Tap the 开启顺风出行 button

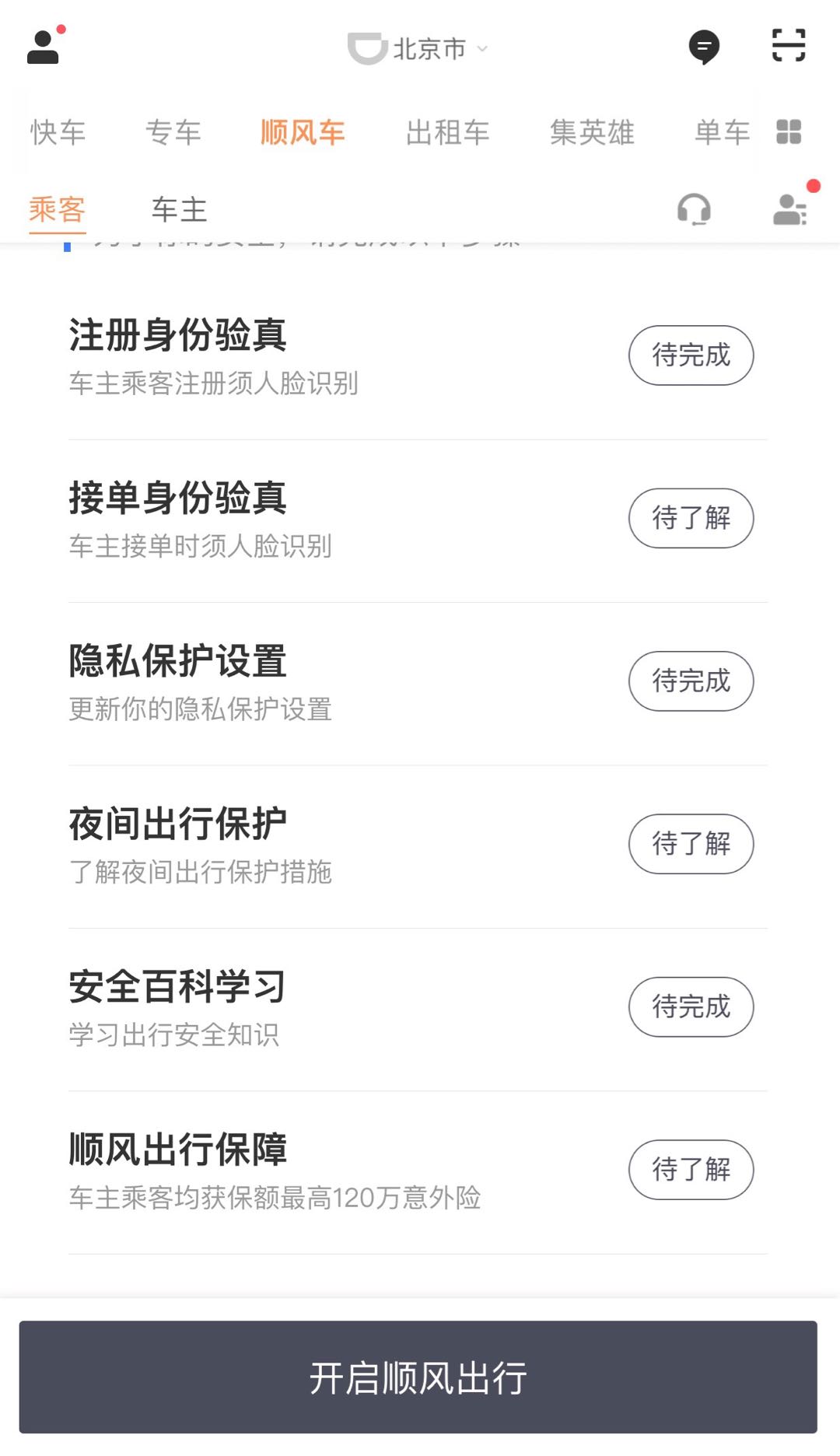pyautogui.click(x=418, y=1377)
